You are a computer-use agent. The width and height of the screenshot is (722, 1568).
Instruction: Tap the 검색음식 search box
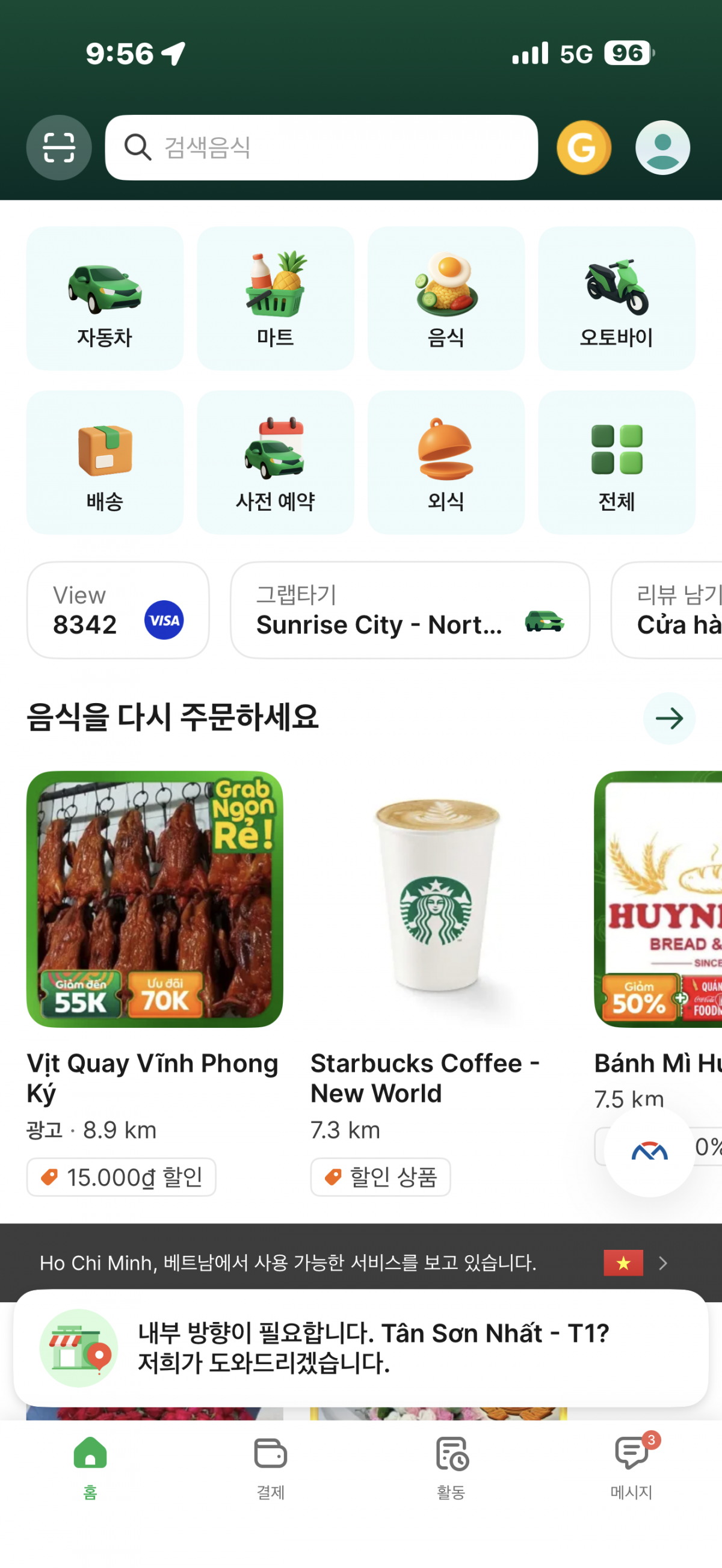321,147
